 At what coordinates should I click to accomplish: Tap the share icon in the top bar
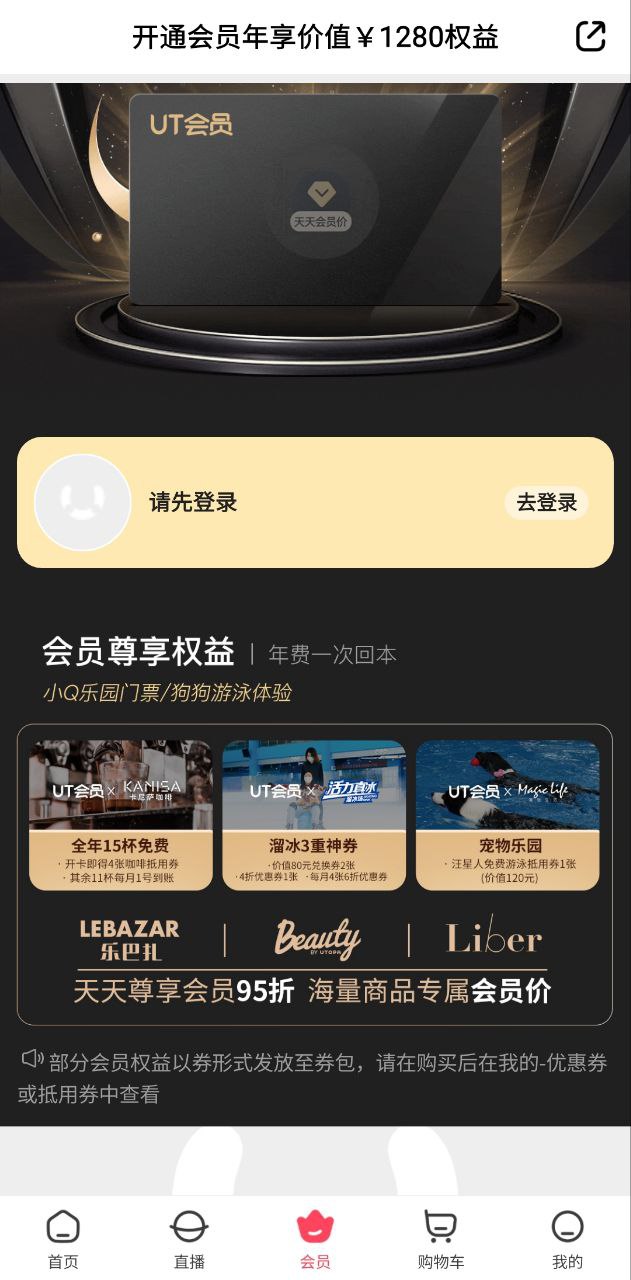(591, 36)
